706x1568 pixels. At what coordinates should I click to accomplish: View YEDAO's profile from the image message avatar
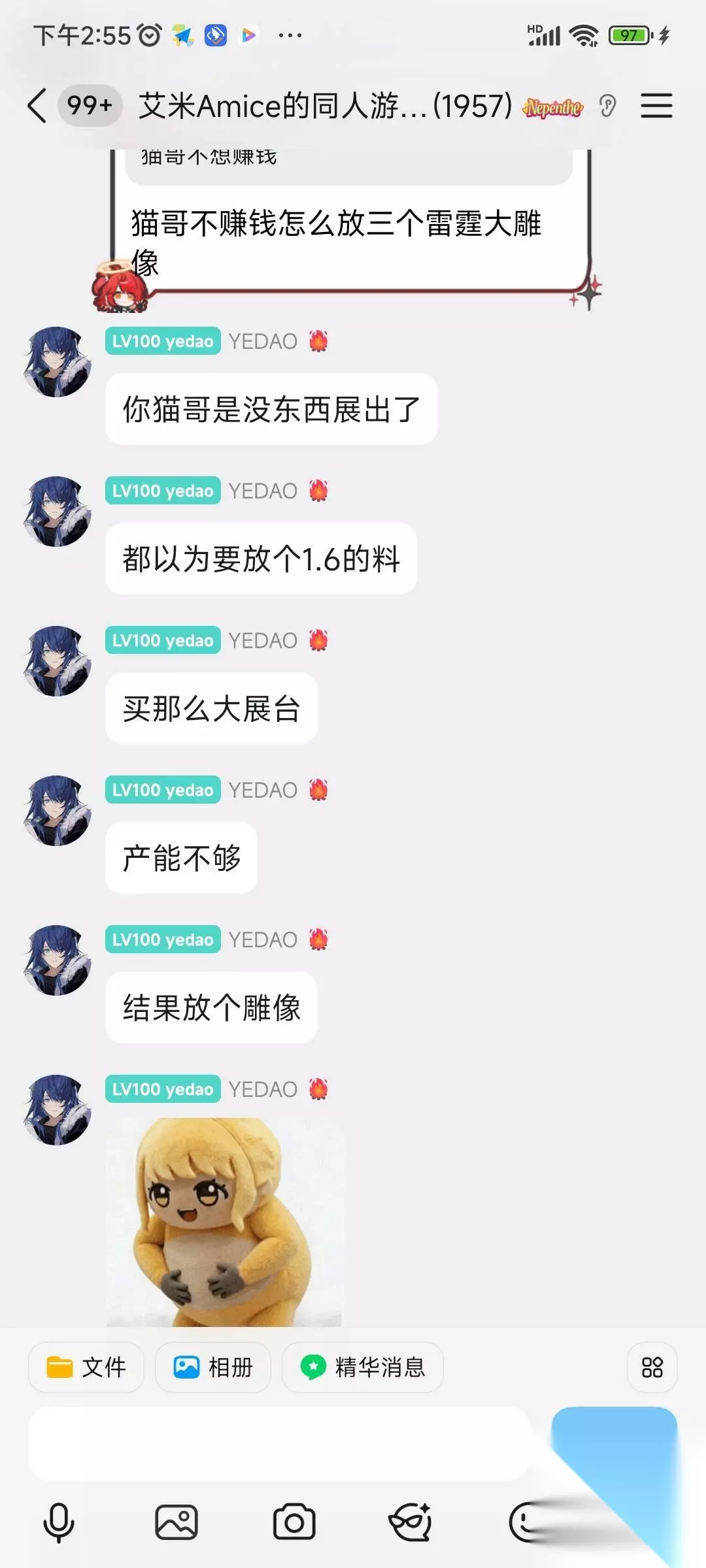pyautogui.click(x=58, y=1109)
